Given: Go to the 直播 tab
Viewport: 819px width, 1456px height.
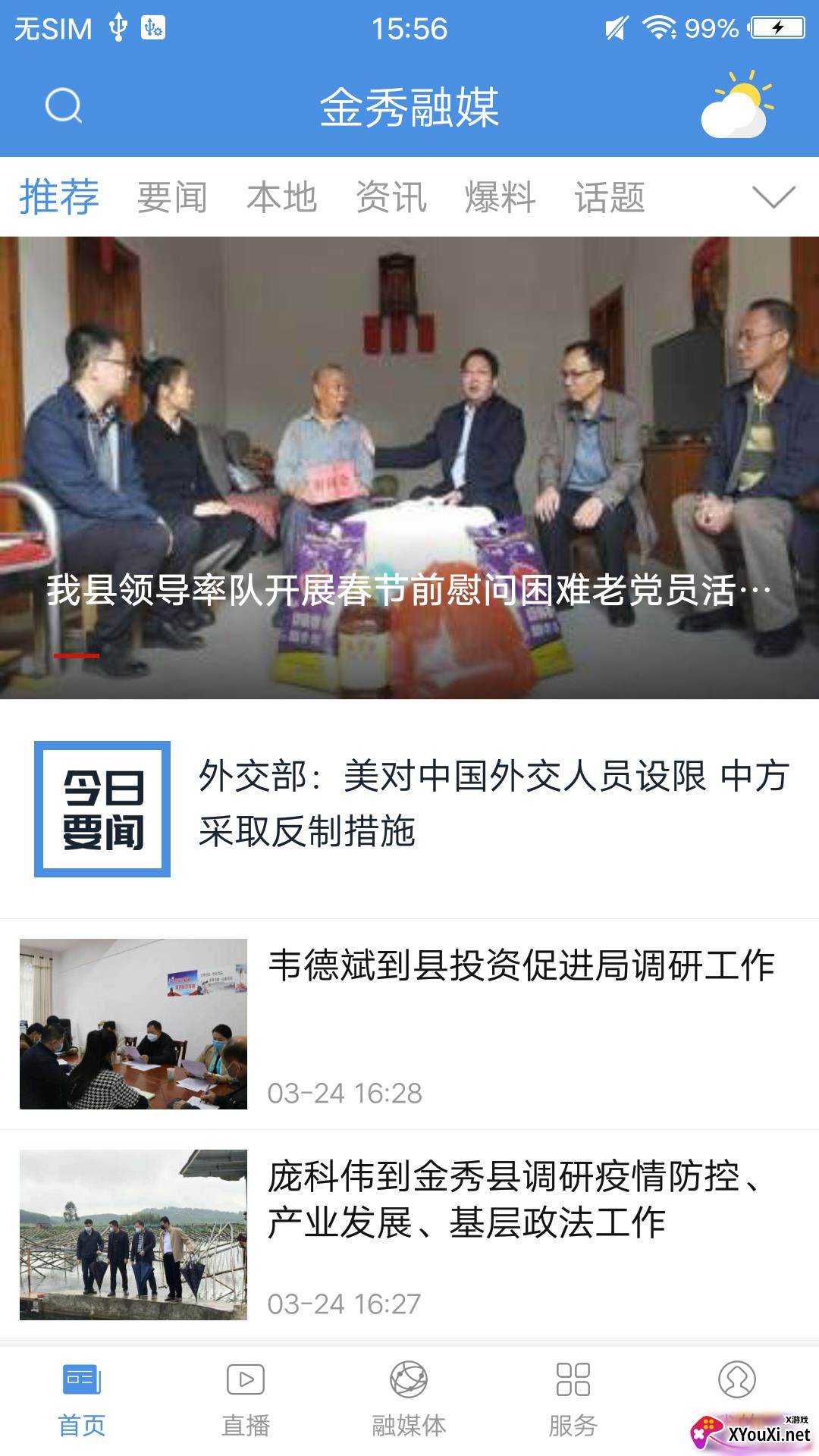Looking at the screenshot, I should (x=246, y=1399).
